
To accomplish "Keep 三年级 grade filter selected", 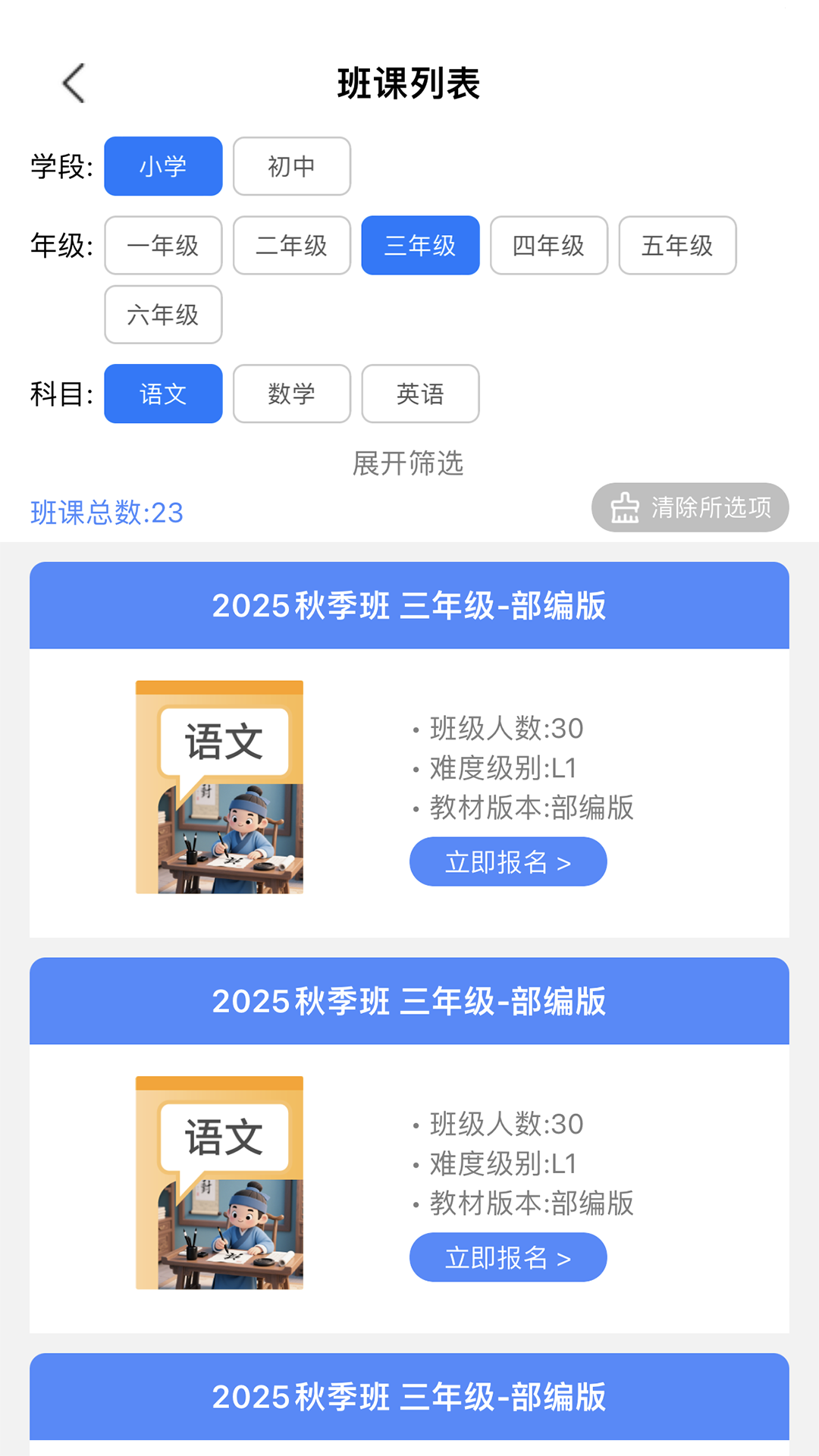I will click(x=420, y=245).
